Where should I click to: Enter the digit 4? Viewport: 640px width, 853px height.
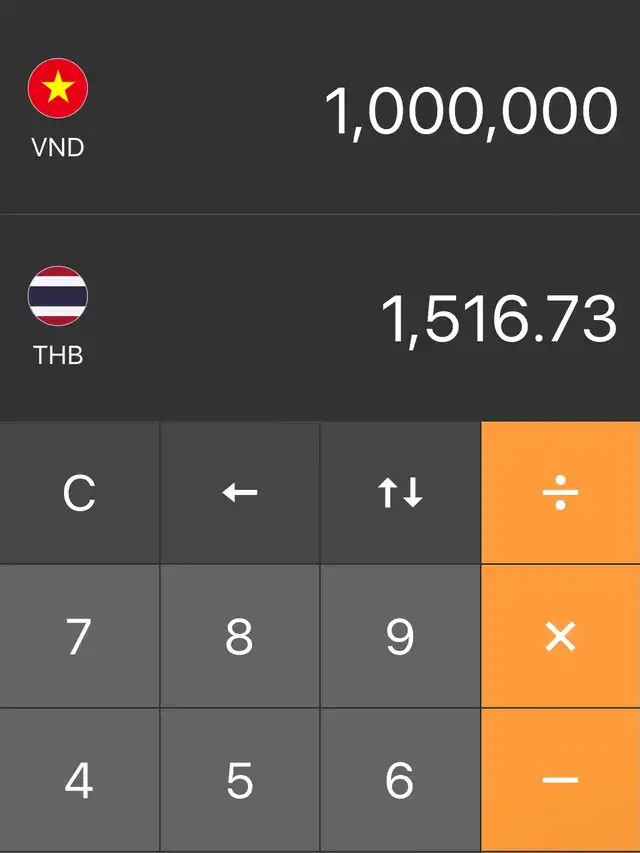pyautogui.click(x=79, y=780)
